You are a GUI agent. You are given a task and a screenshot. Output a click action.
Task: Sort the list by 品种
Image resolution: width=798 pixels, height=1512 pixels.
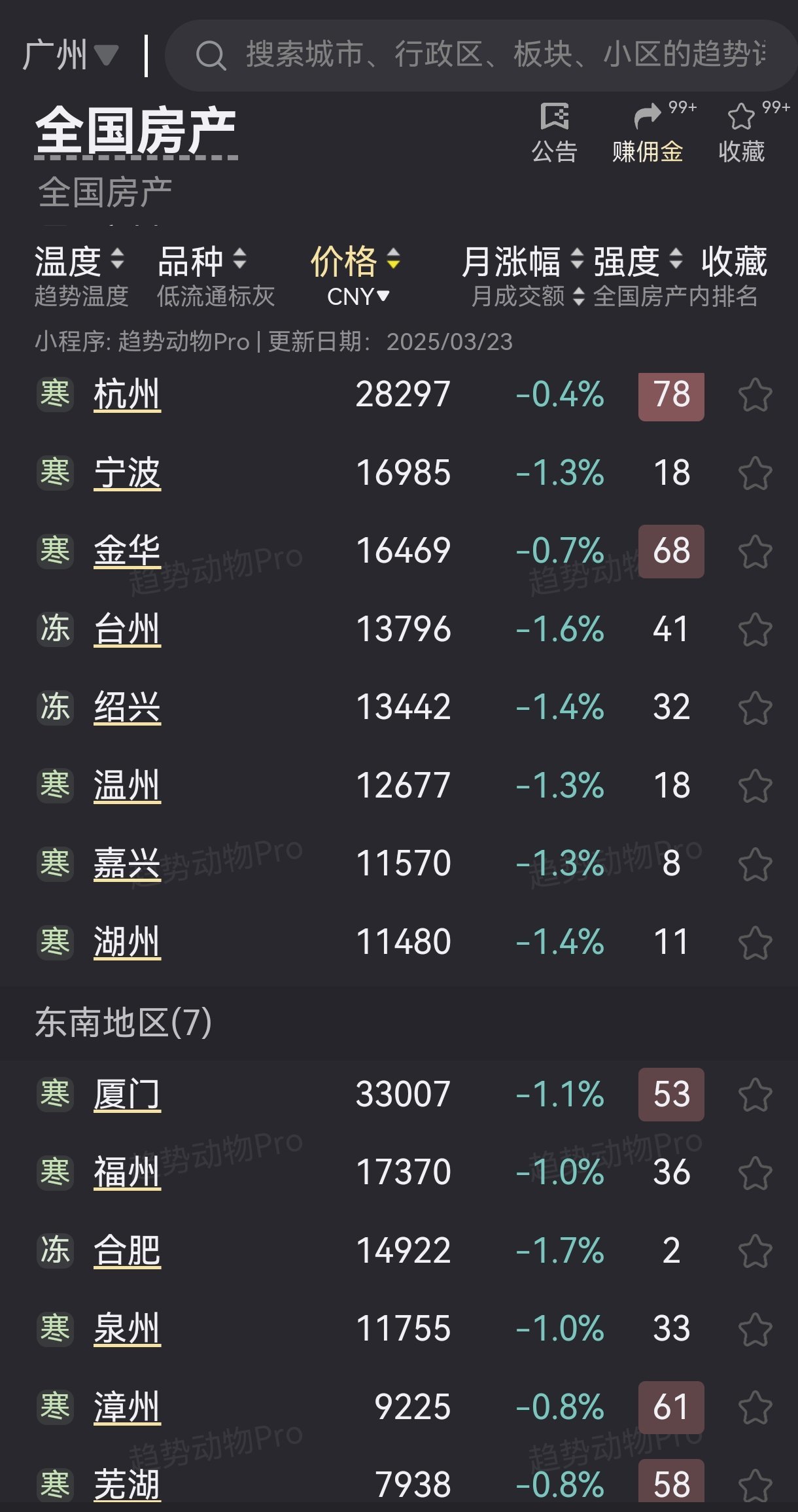pyautogui.click(x=202, y=262)
